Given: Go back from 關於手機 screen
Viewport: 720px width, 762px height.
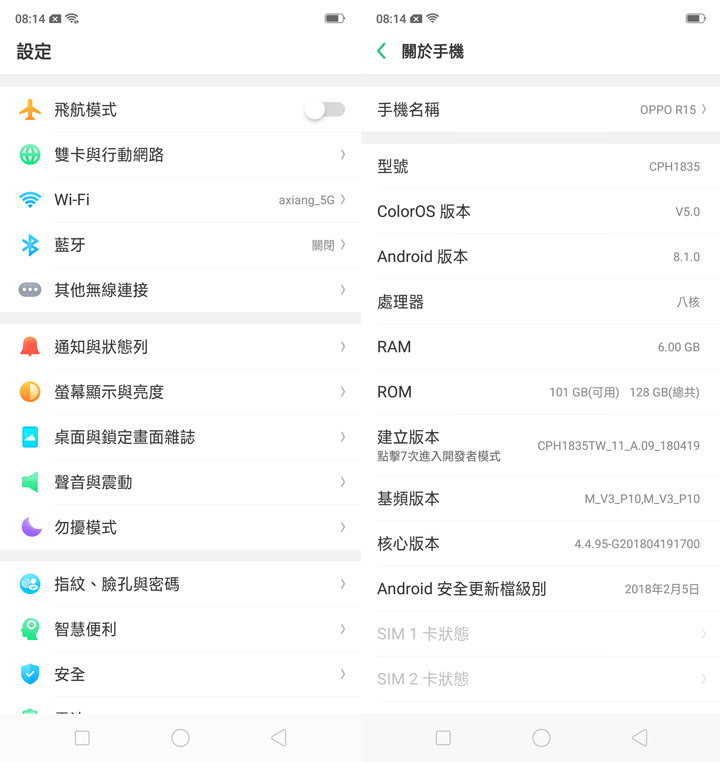Looking at the screenshot, I should (381, 51).
